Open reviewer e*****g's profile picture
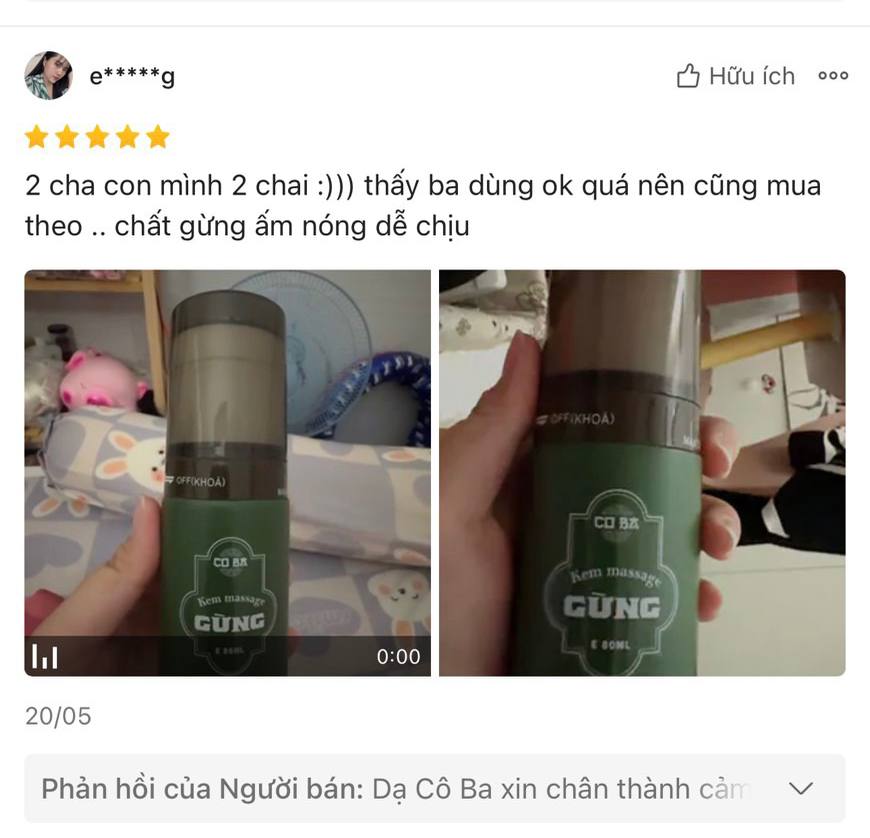The width and height of the screenshot is (870, 838). [48, 76]
